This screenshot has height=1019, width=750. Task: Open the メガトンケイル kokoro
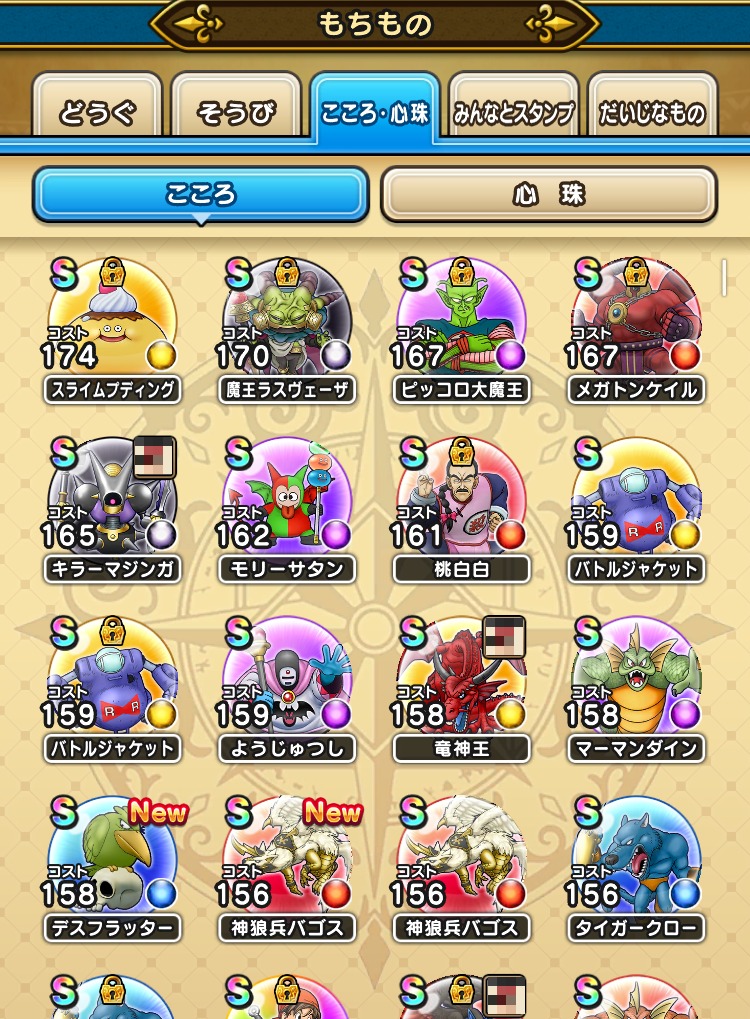(636, 325)
